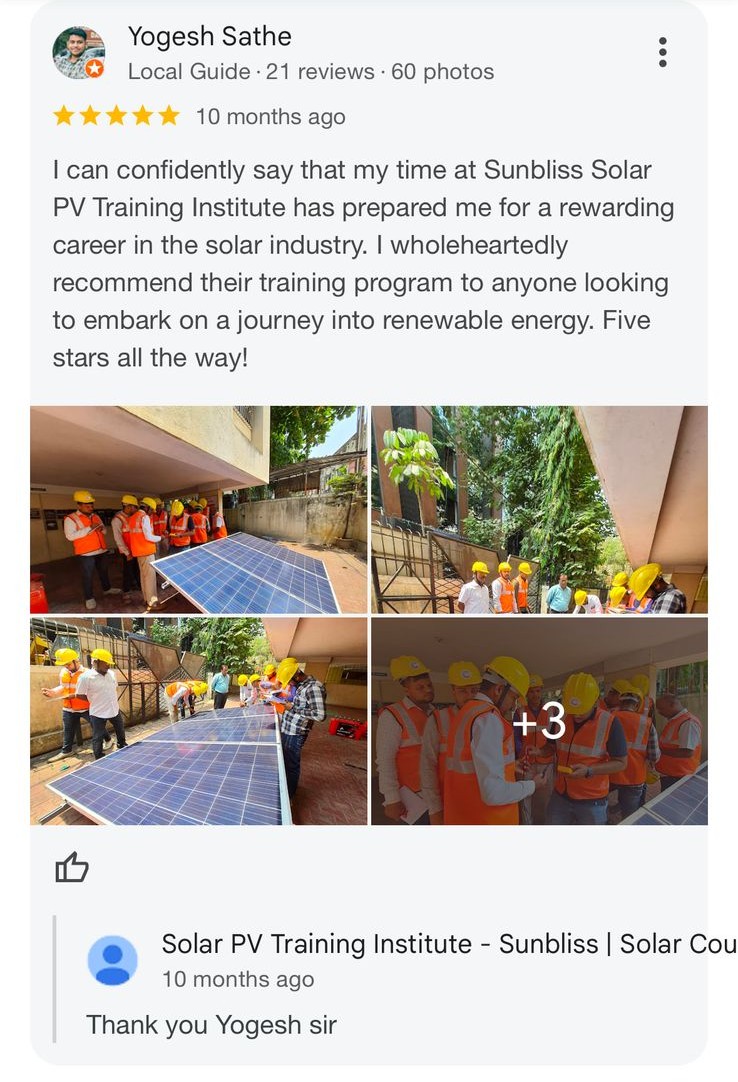Open Yogesh Sathe's profile picture
This screenshot has width=738, height=1082.
pos(78,53)
